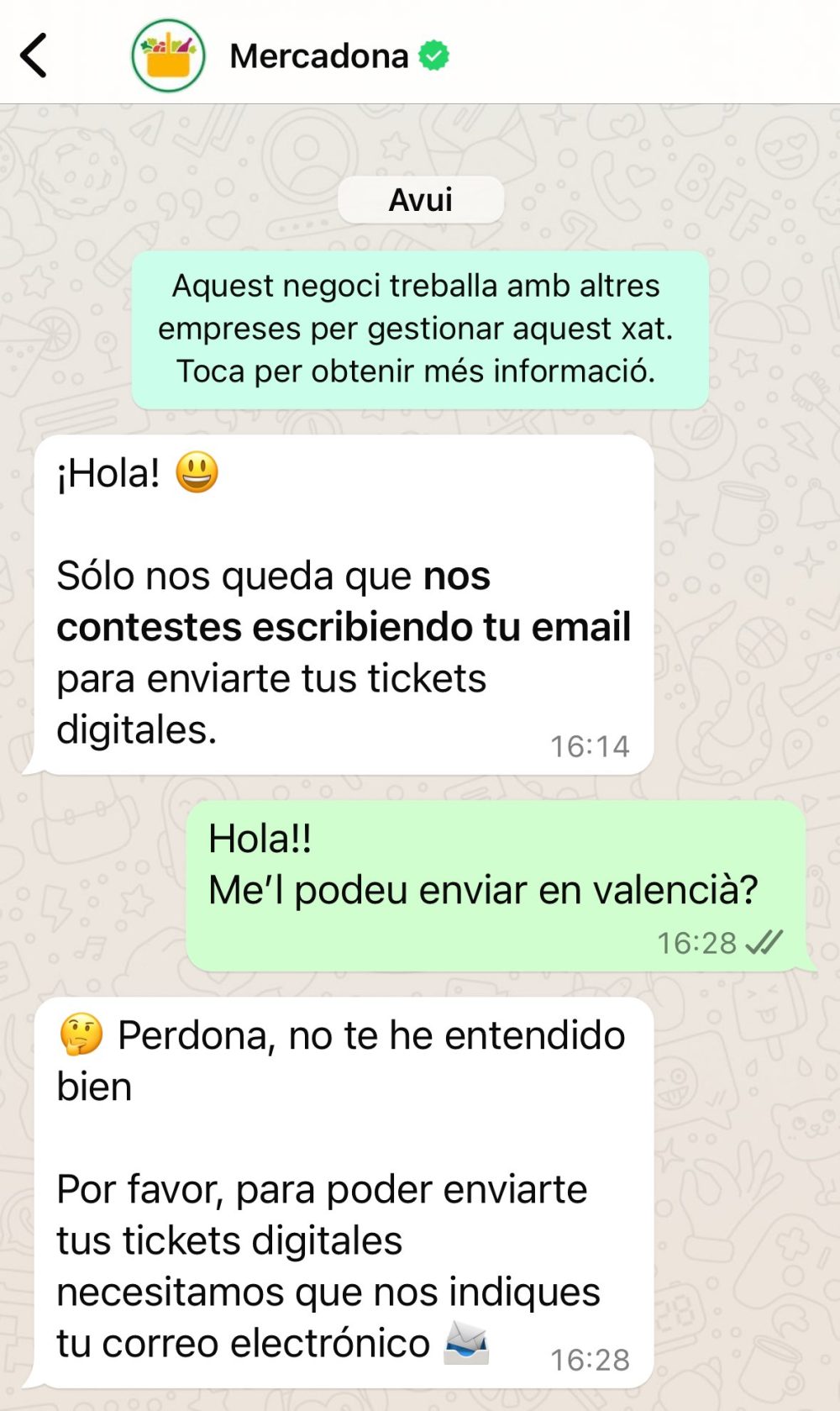The height and width of the screenshot is (1411, 840).
Task: Select the Avui date separator pill
Action: (420, 199)
